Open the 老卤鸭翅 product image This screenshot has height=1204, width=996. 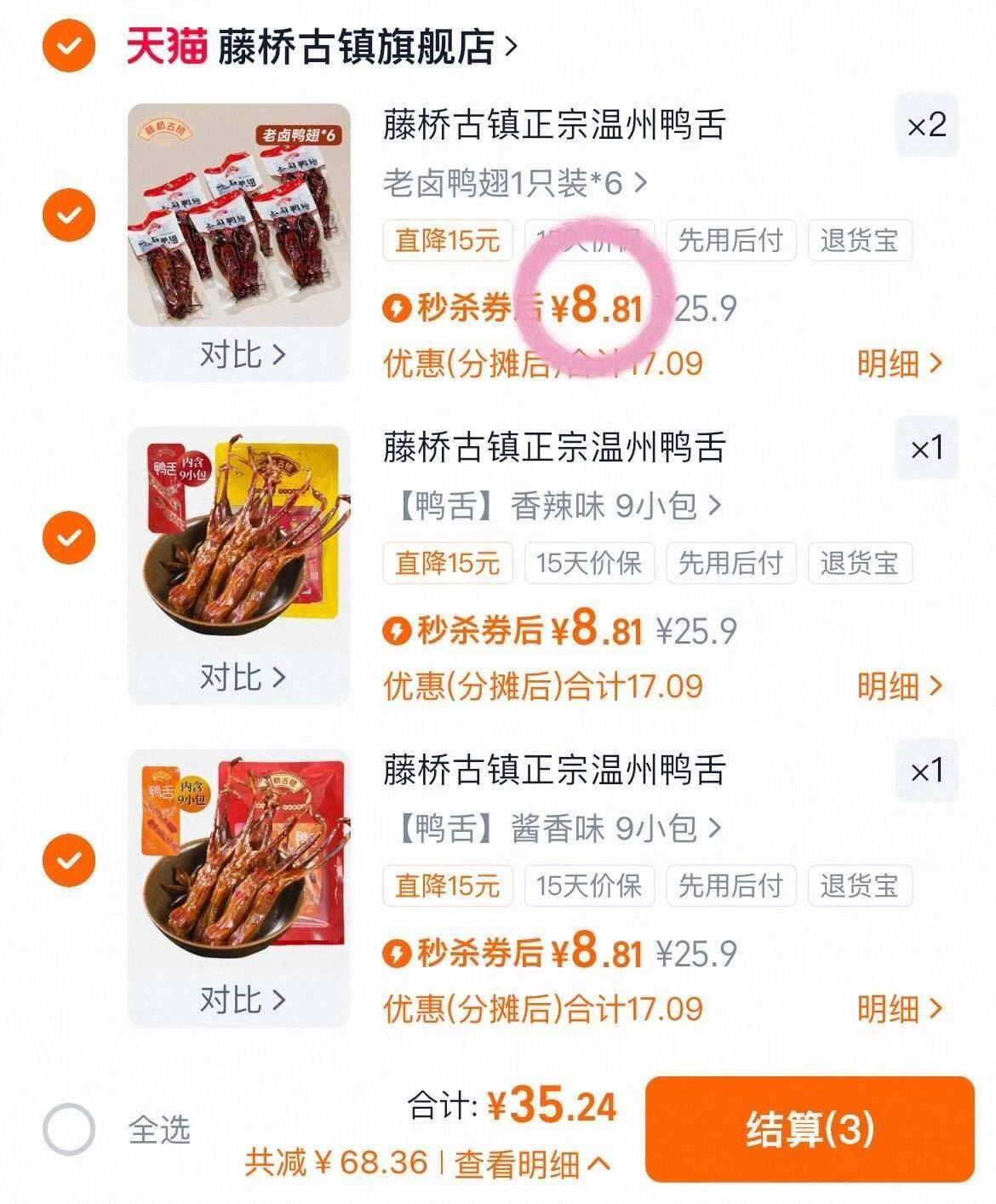239,215
